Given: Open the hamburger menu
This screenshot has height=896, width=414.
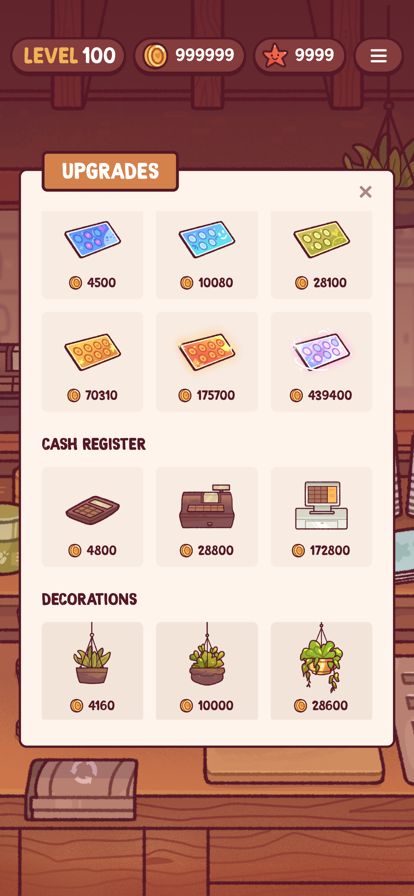Looking at the screenshot, I should (379, 56).
